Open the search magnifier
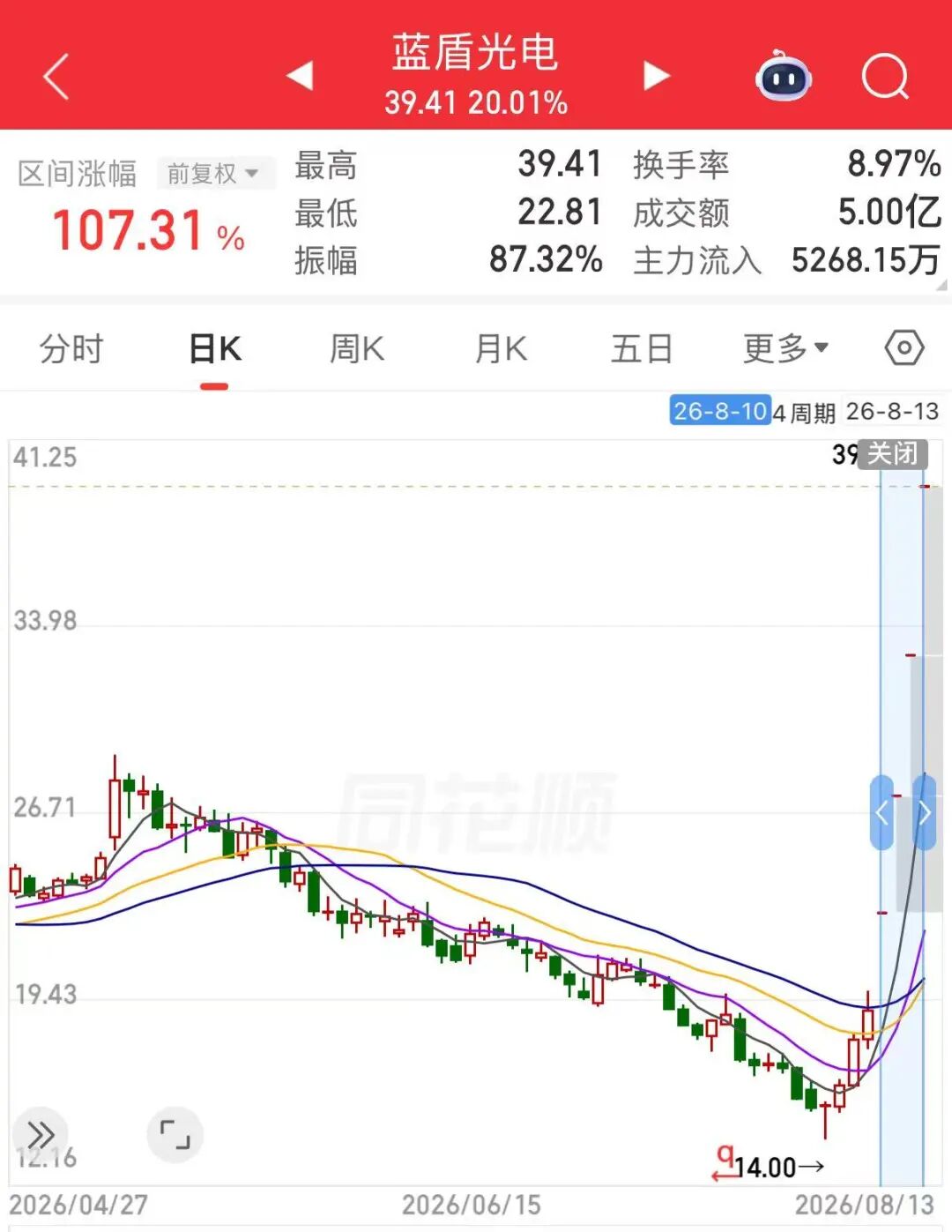The image size is (952, 1232). [885, 77]
